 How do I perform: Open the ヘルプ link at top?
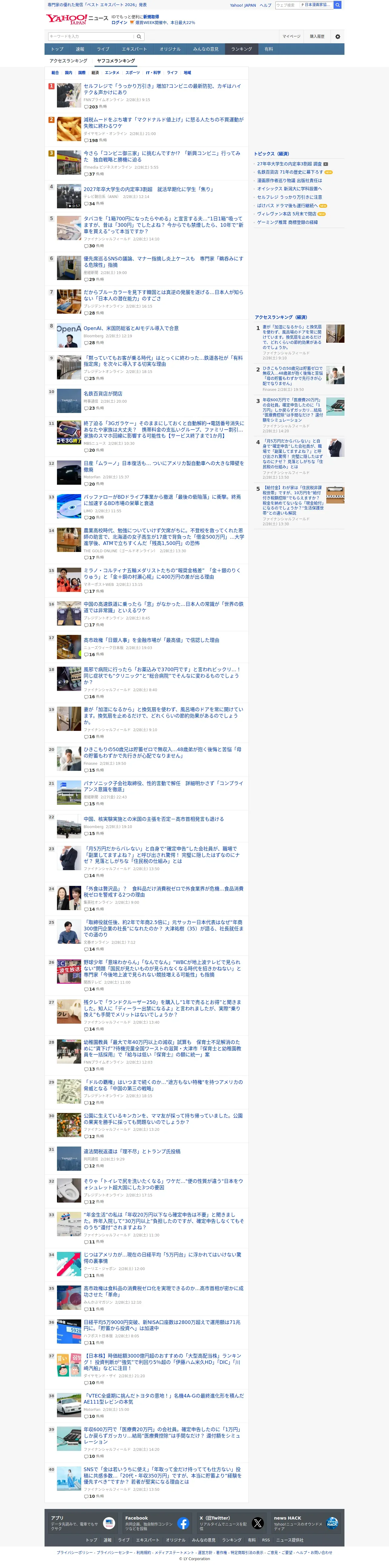[265, 5]
